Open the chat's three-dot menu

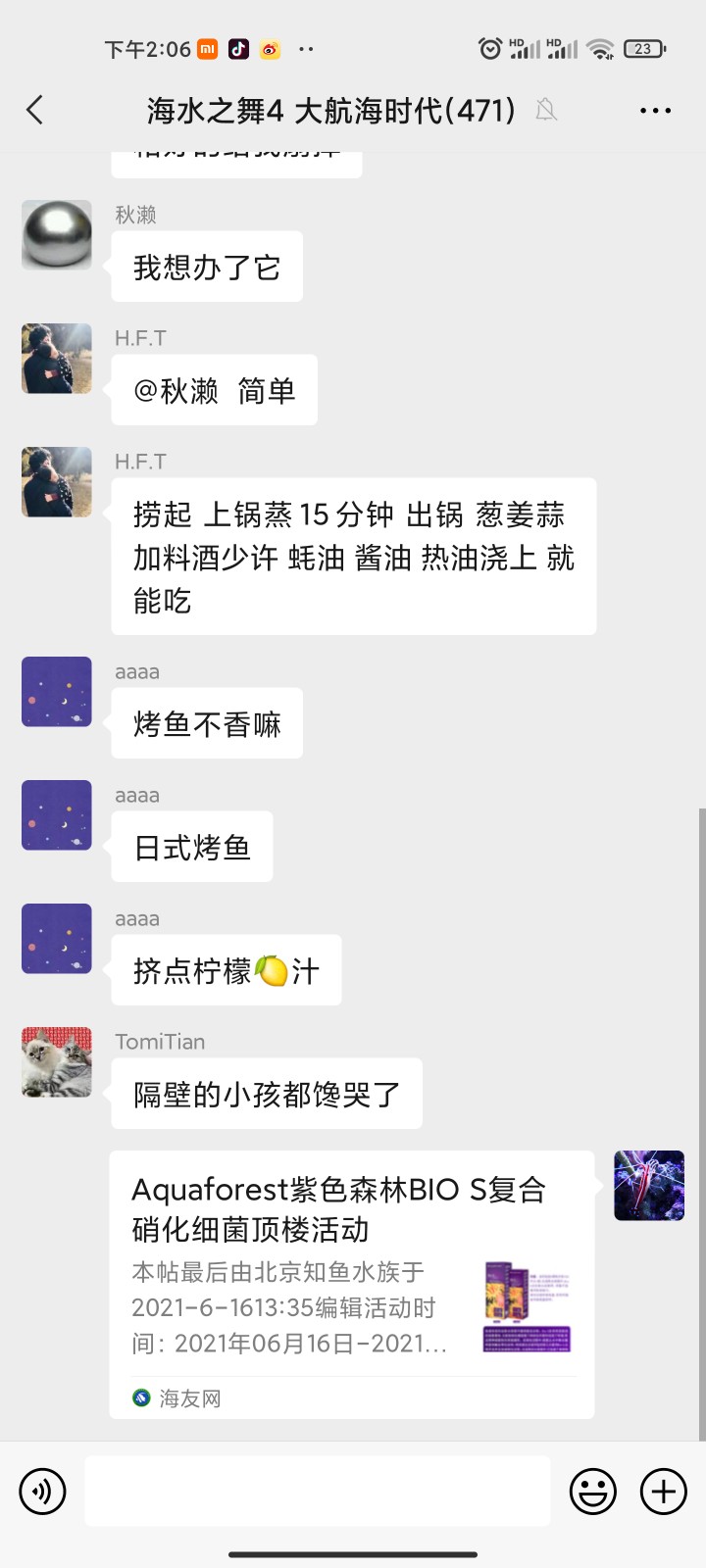coord(655,111)
